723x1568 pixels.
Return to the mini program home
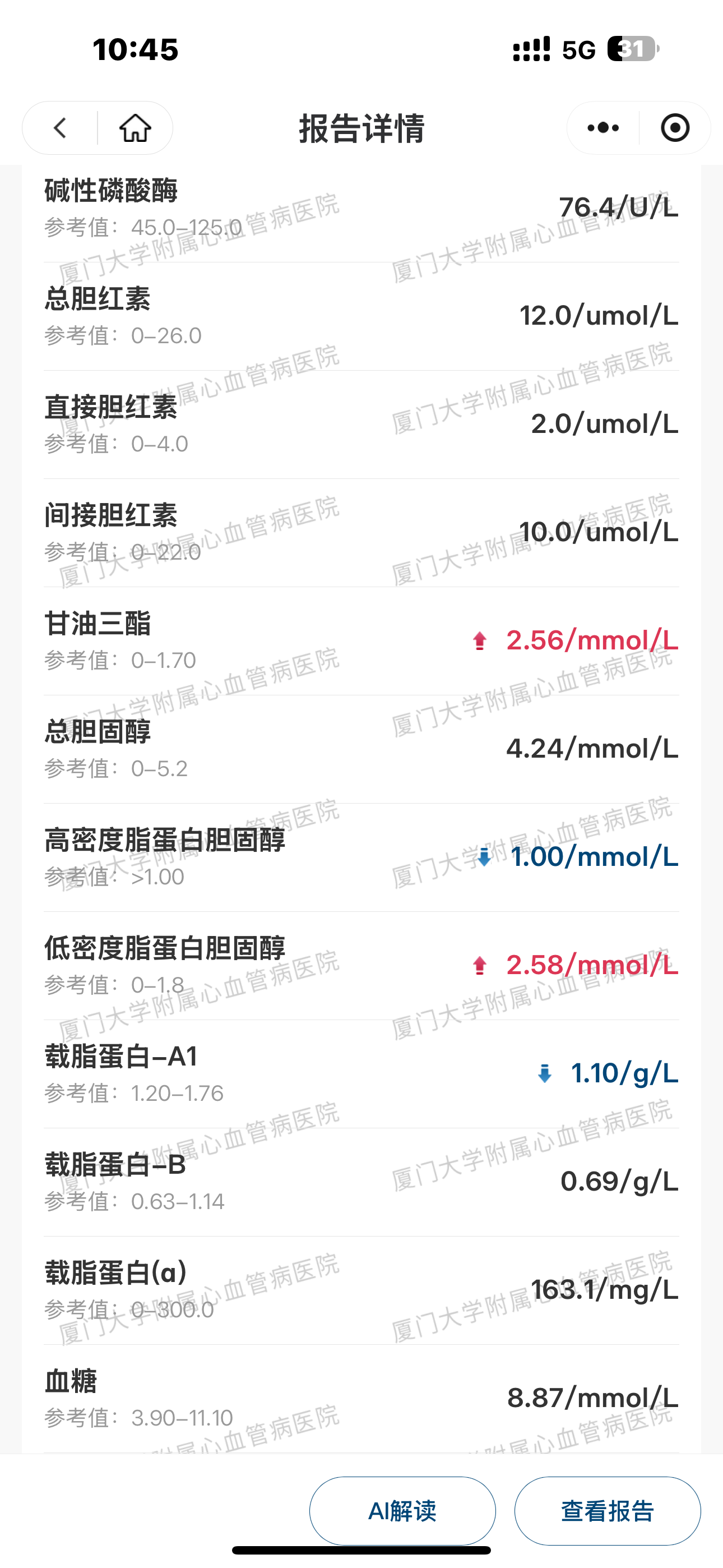pos(135,128)
